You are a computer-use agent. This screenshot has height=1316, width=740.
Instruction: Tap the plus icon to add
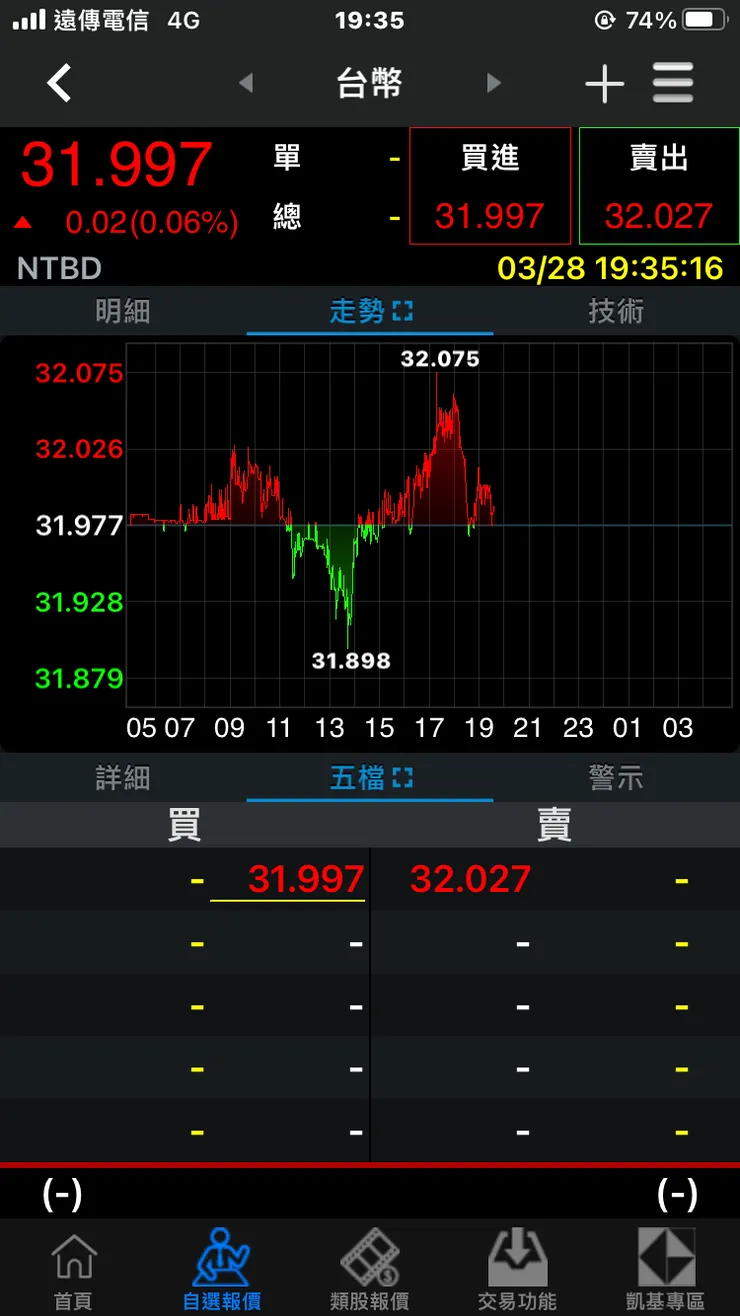click(605, 84)
